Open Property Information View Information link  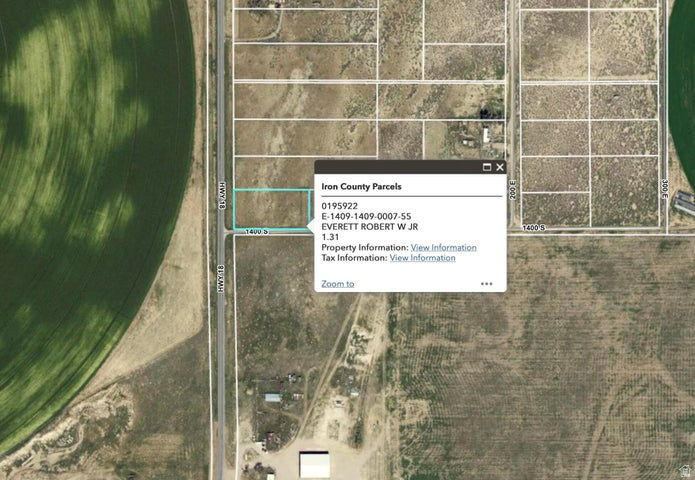pos(443,247)
